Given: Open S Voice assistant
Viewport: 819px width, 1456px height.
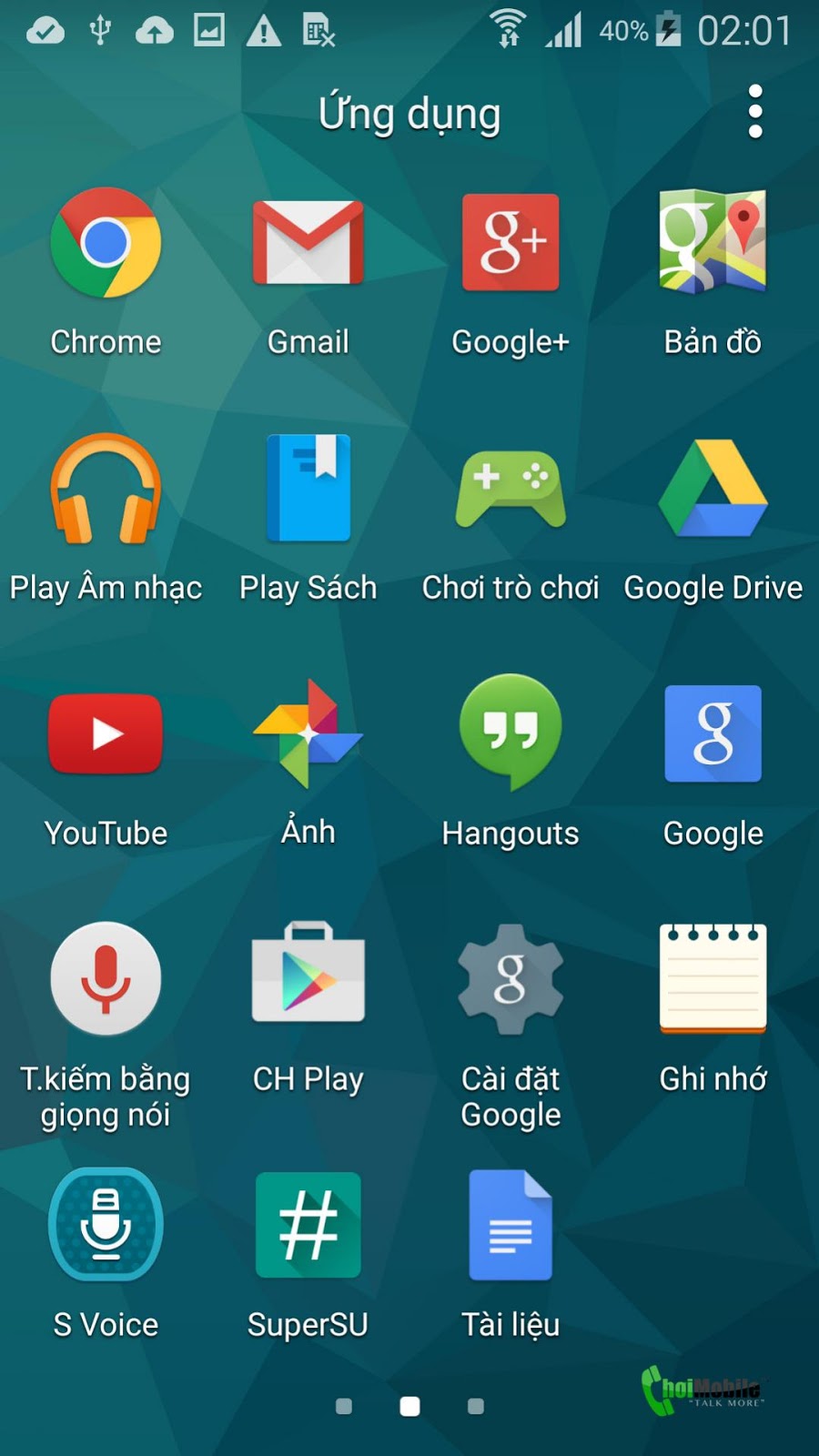Looking at the screenshot, I should (106, 1226).
